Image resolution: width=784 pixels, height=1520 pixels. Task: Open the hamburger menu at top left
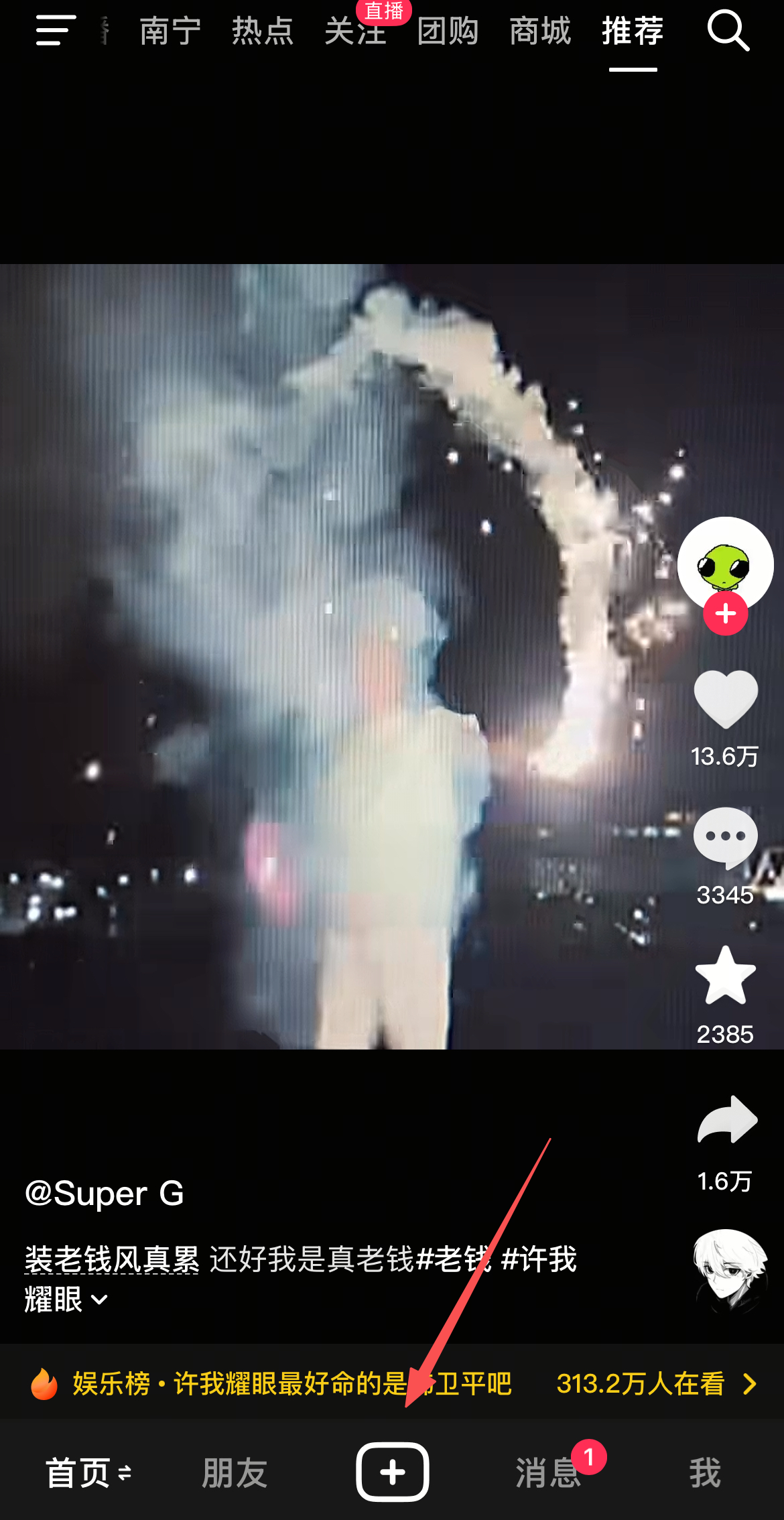55,31
